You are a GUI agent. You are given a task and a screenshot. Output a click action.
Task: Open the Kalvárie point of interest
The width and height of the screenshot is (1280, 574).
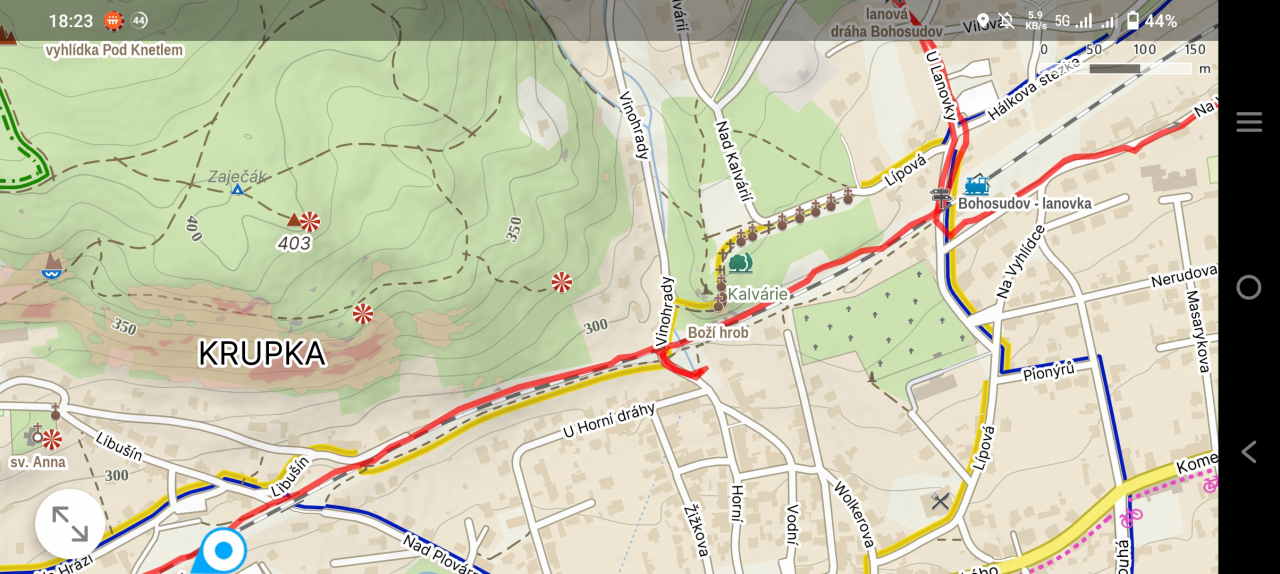click(x=740, y=264)
